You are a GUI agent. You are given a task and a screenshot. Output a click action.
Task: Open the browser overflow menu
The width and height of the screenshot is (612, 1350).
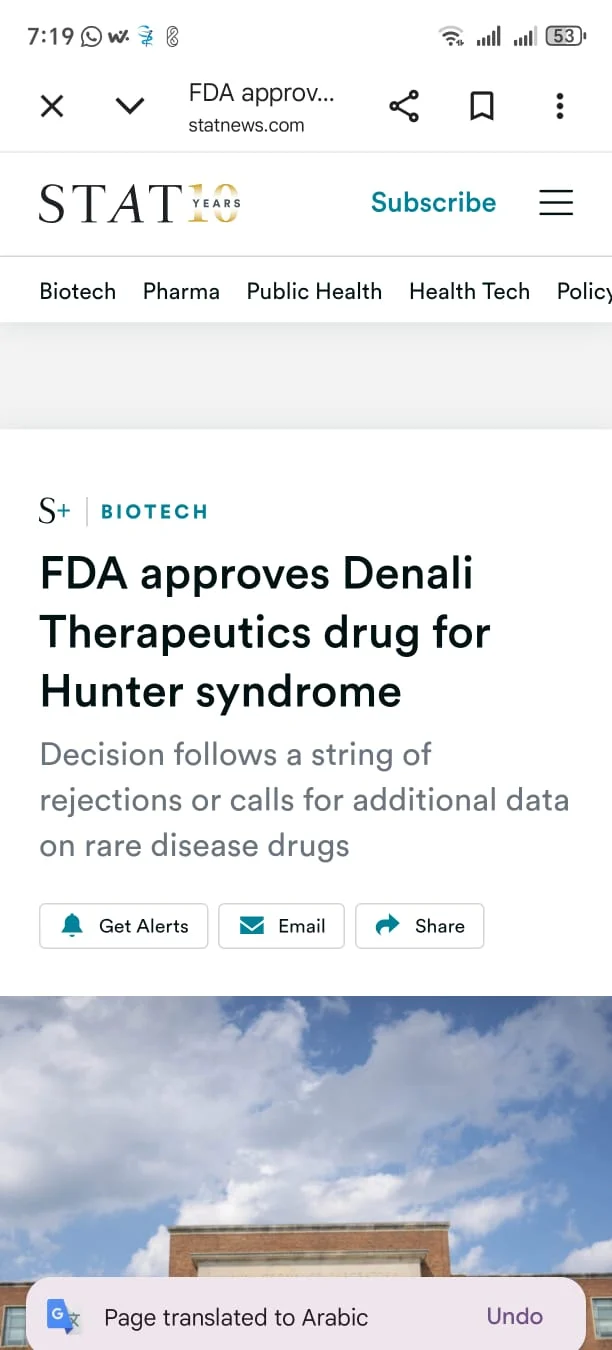559,106
